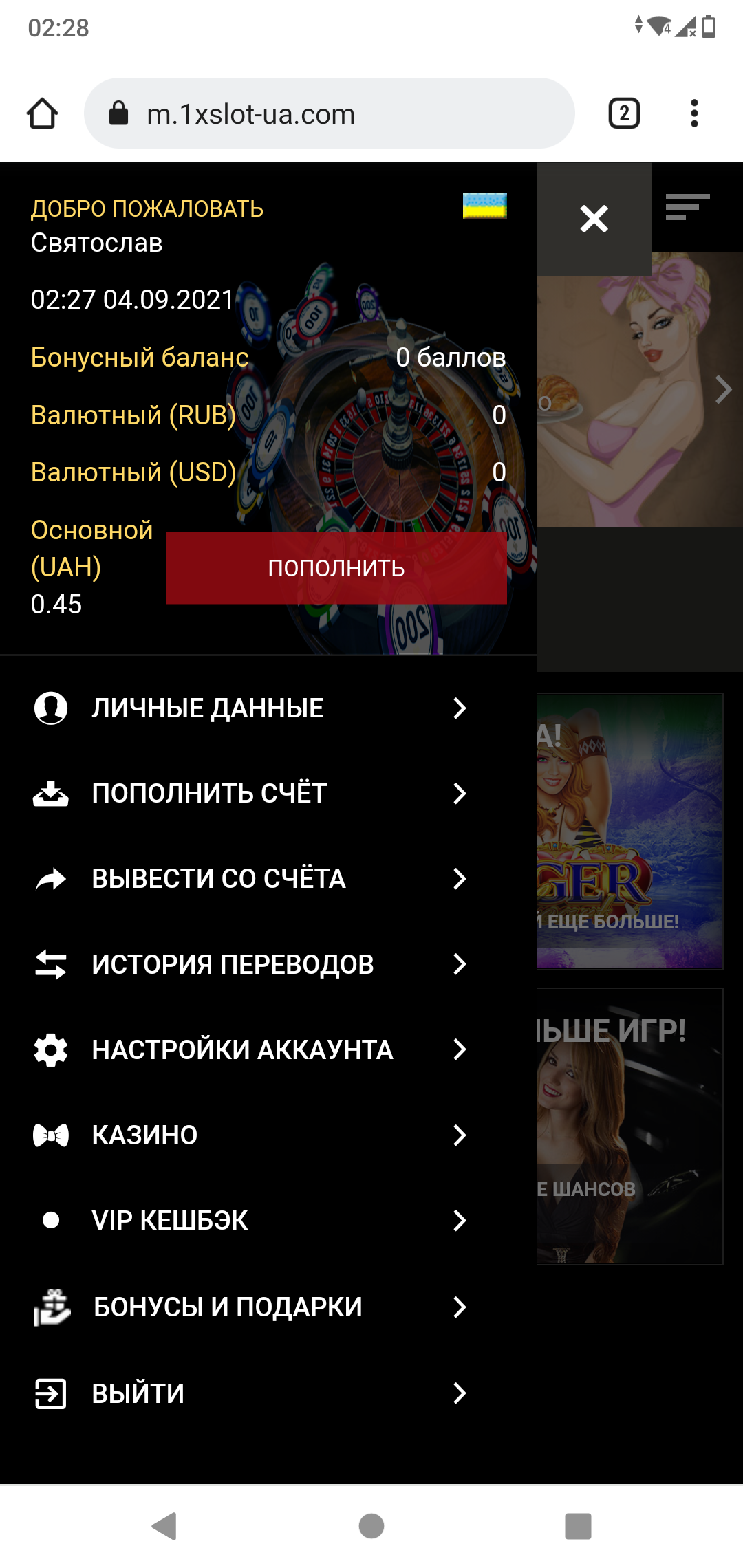The width and height of the screenshot is (743, 1568).
Task: Open the browser overflow menu
Action: click(x=694, y=113)
